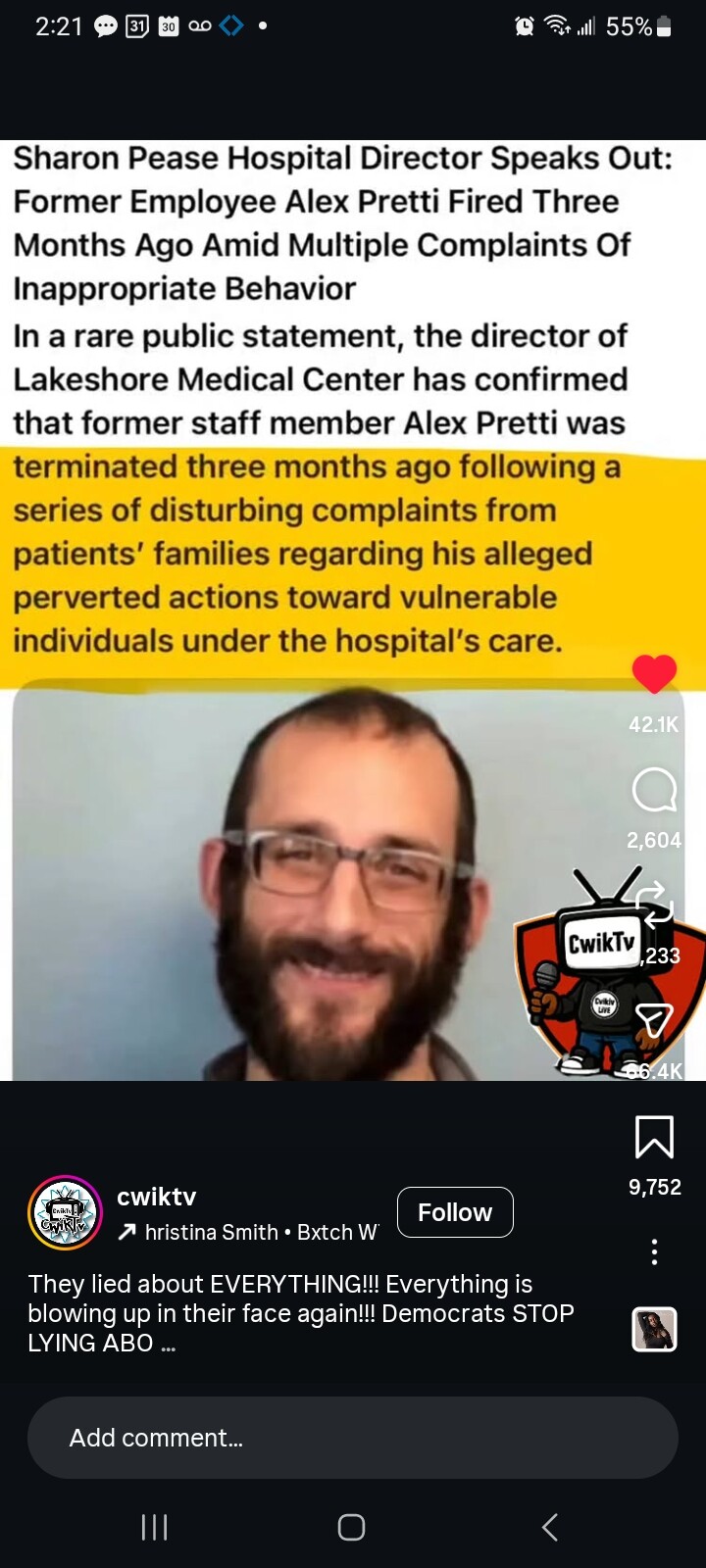Repost this reel

pos(654,904)
